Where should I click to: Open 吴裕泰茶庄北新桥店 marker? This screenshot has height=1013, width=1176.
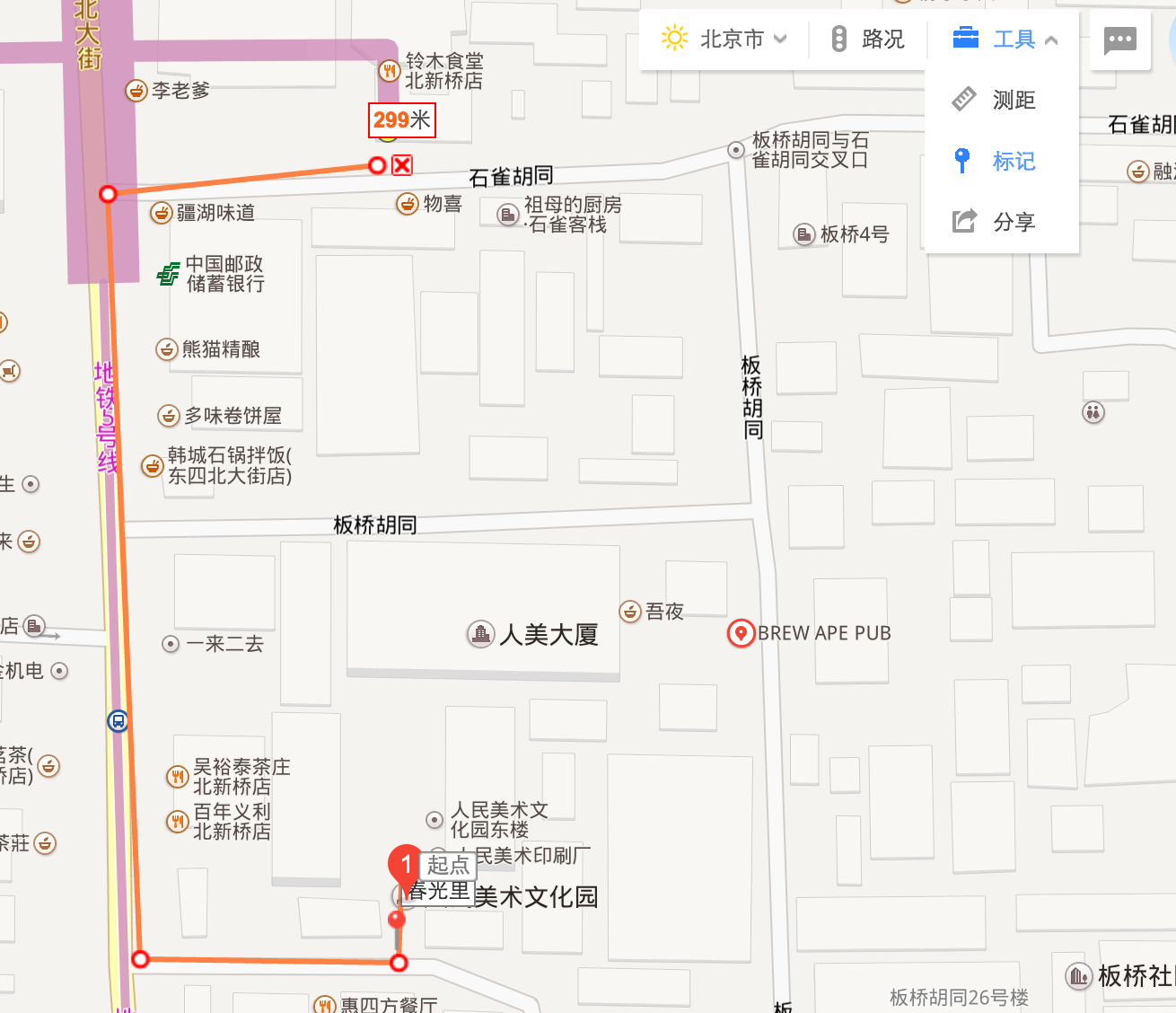coord(178,776)
